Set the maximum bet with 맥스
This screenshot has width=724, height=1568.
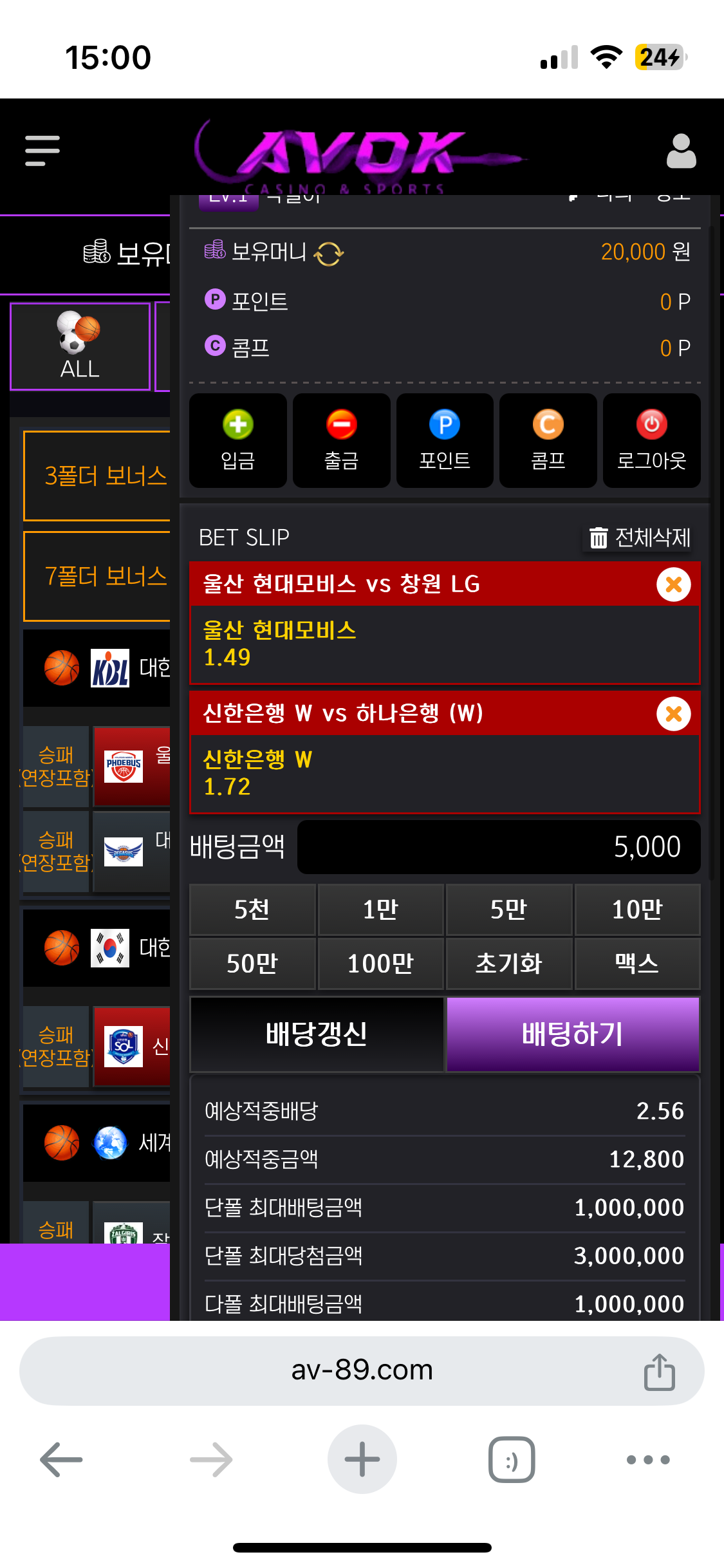pyautogui.click(x=636, y=964)
